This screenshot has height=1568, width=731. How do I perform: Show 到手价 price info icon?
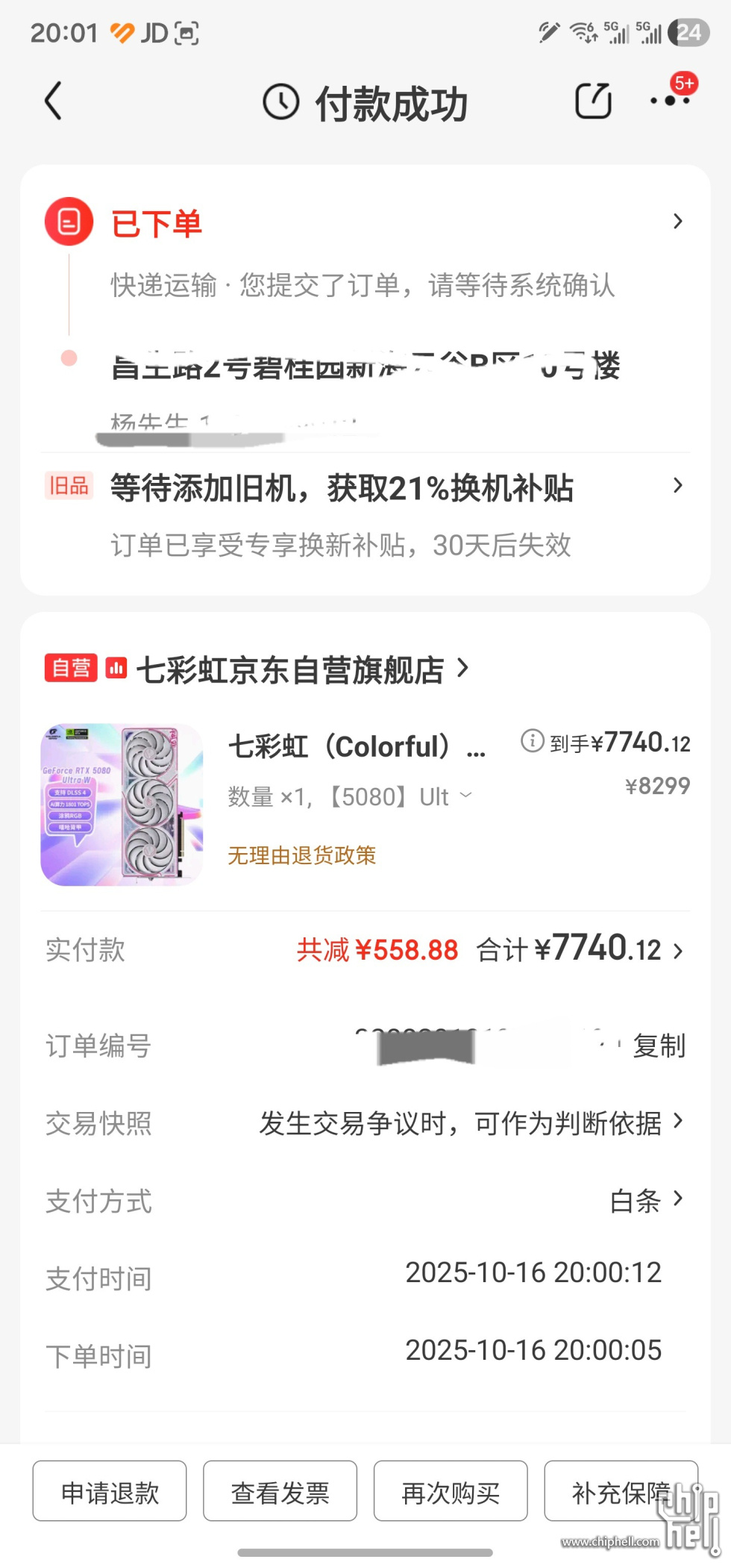(532, 741)
